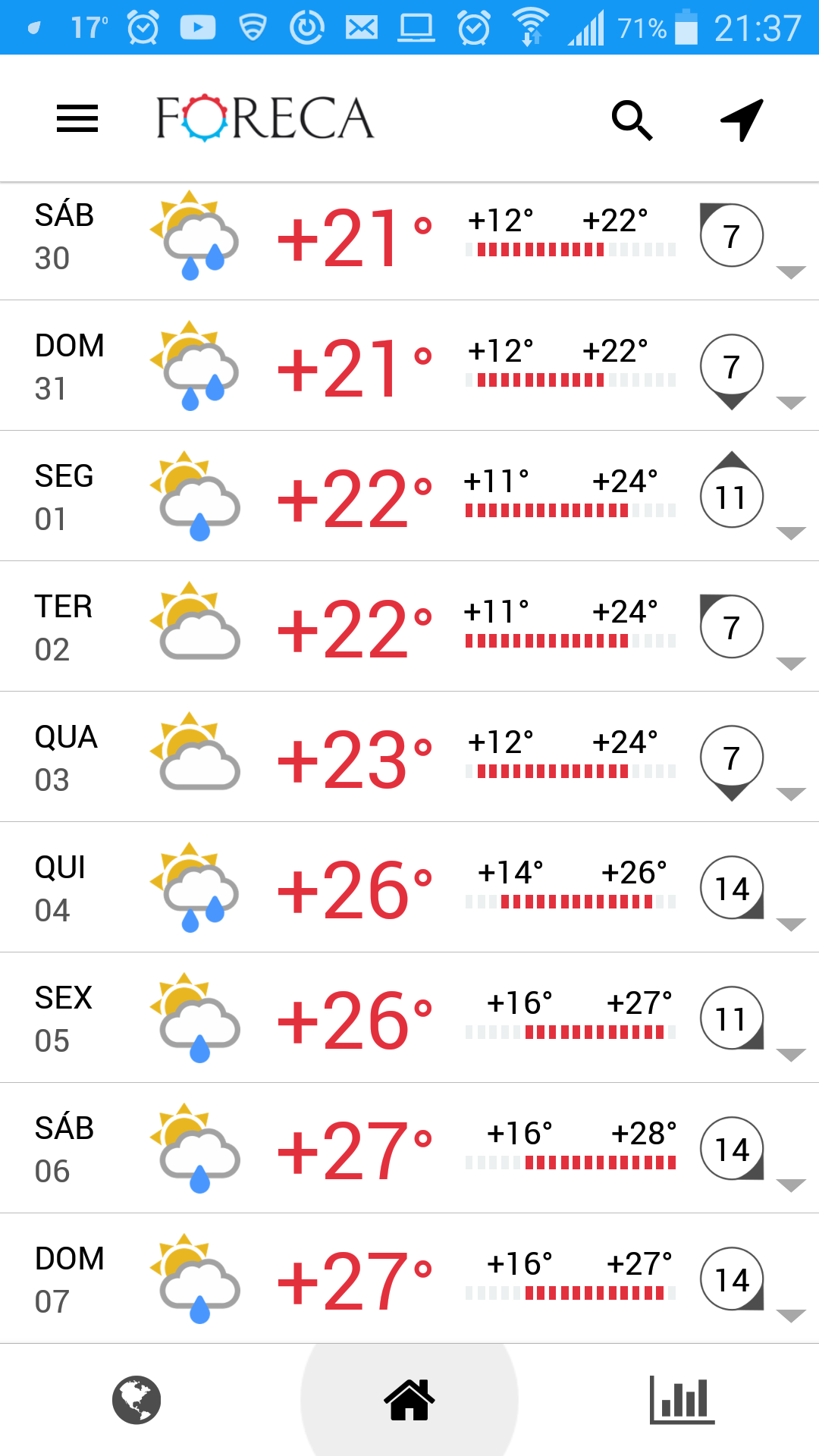Use current location arrow
Screen dimensions: 819x1456
point(741,120)
